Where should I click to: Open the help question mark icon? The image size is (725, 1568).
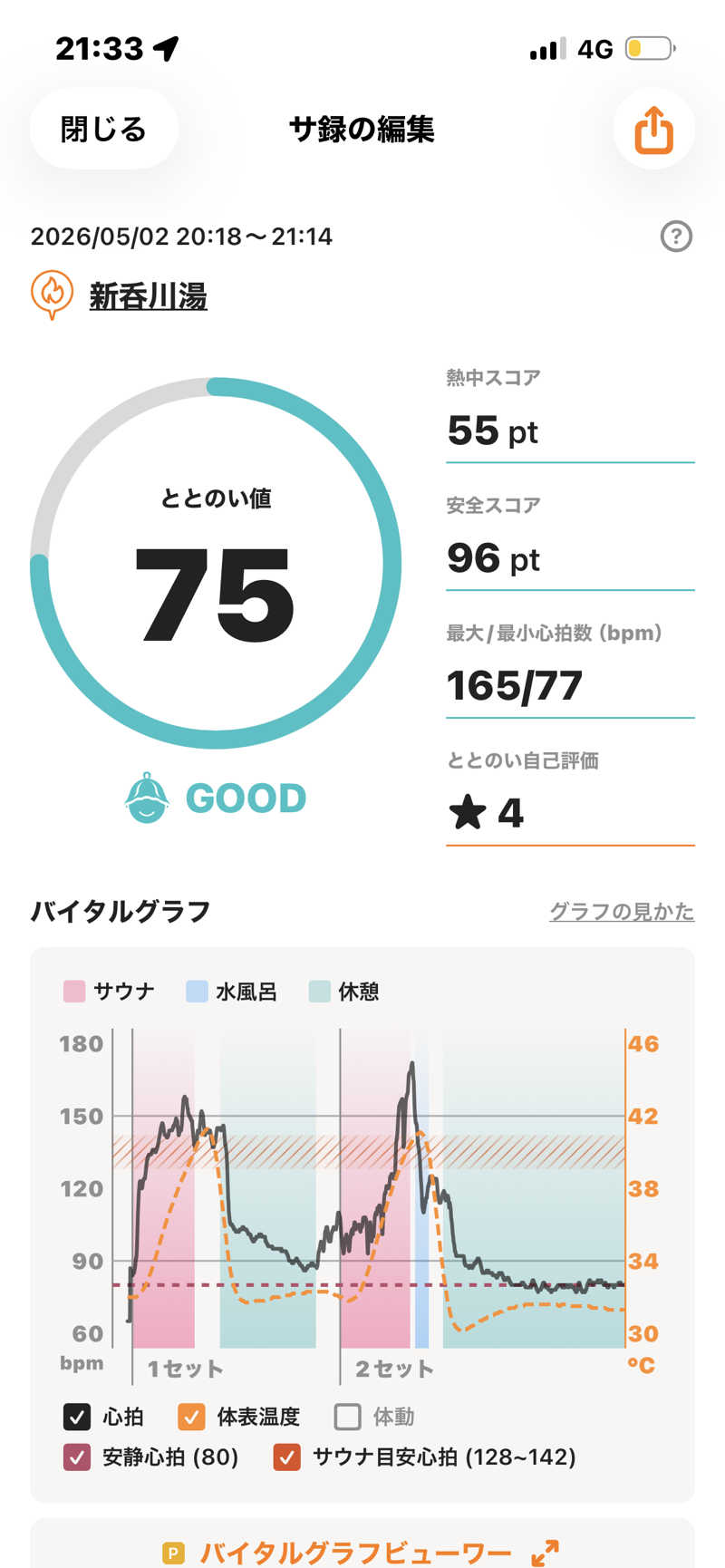tap(676, 237)
